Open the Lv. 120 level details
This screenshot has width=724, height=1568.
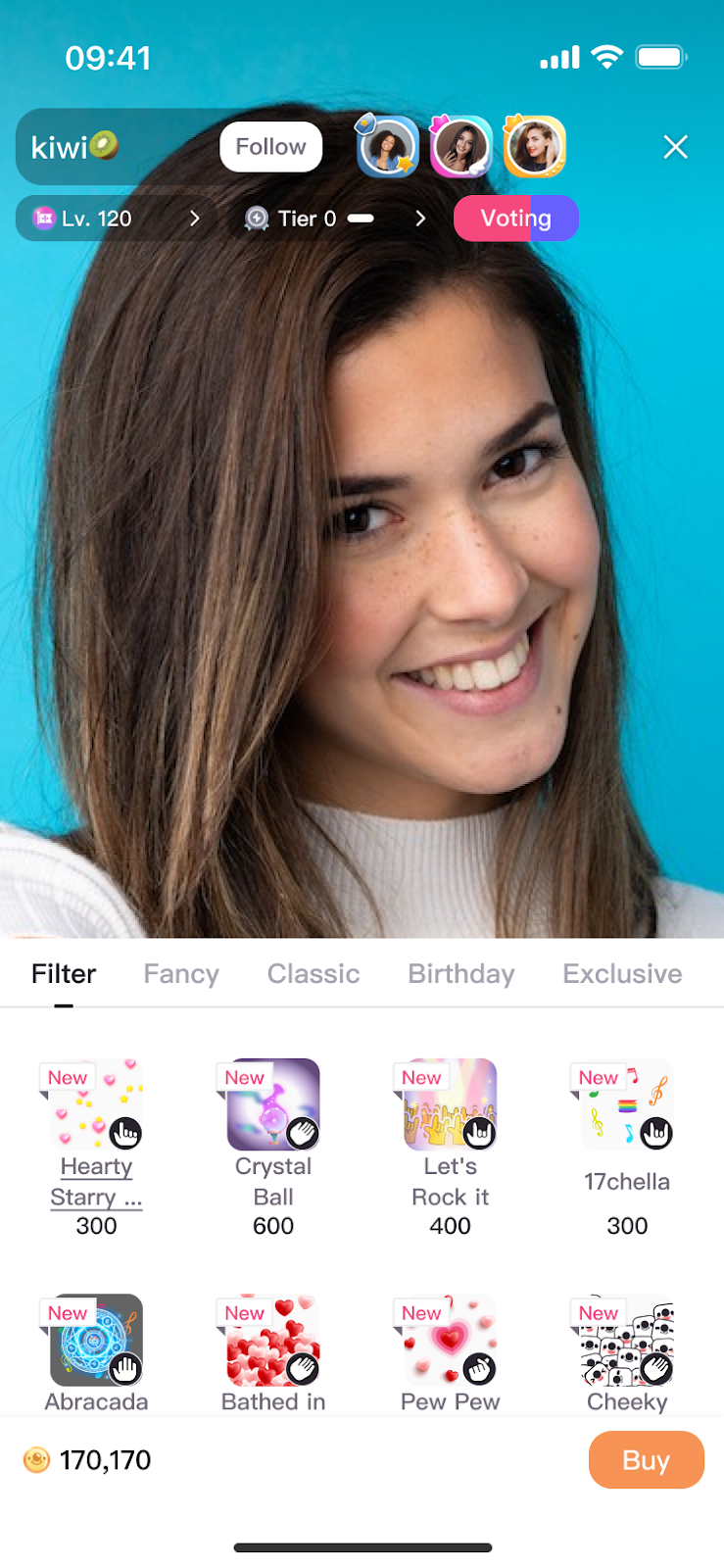pyautogui.click(x=116, y=219)
